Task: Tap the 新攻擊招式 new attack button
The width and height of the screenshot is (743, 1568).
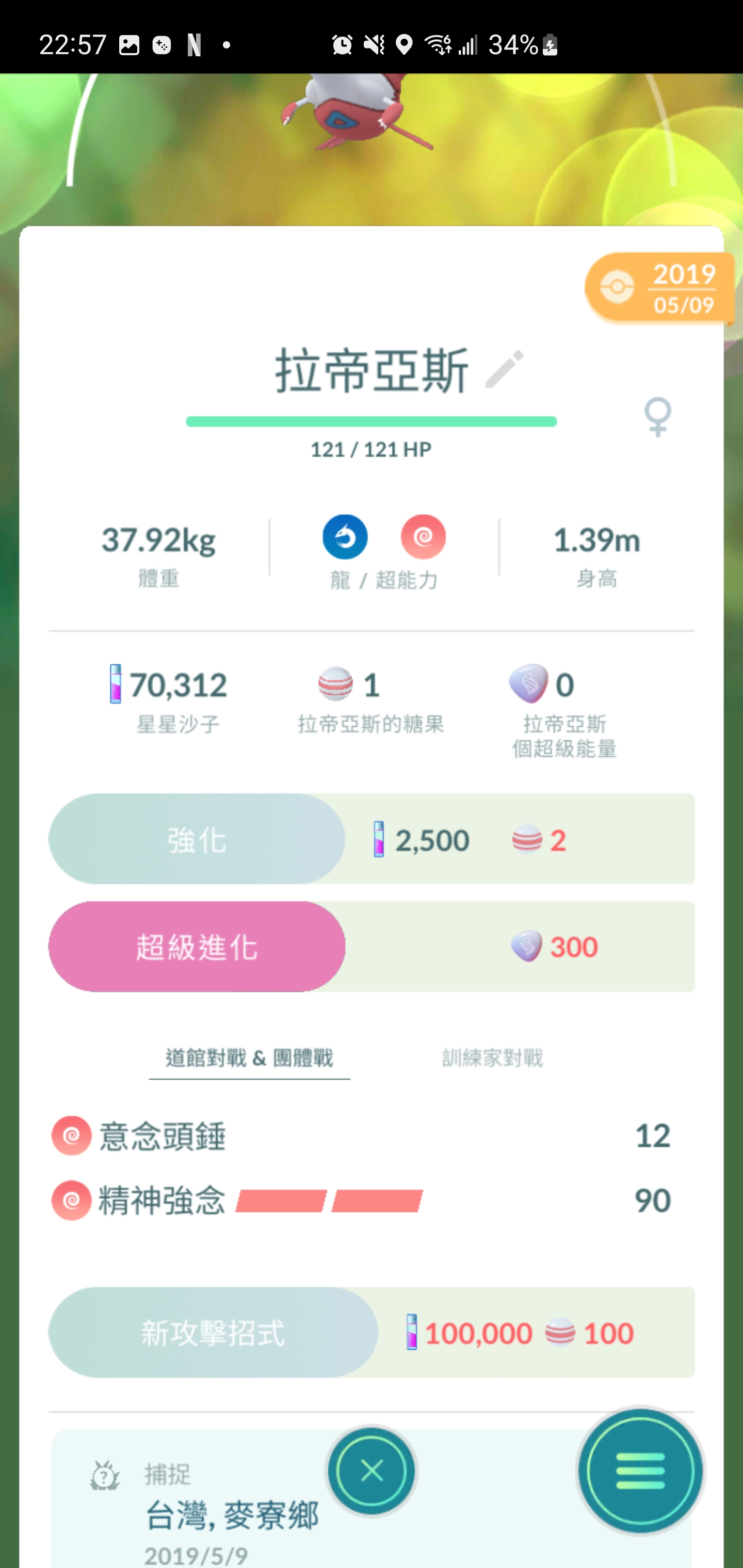Action: tap(213, 1332)
